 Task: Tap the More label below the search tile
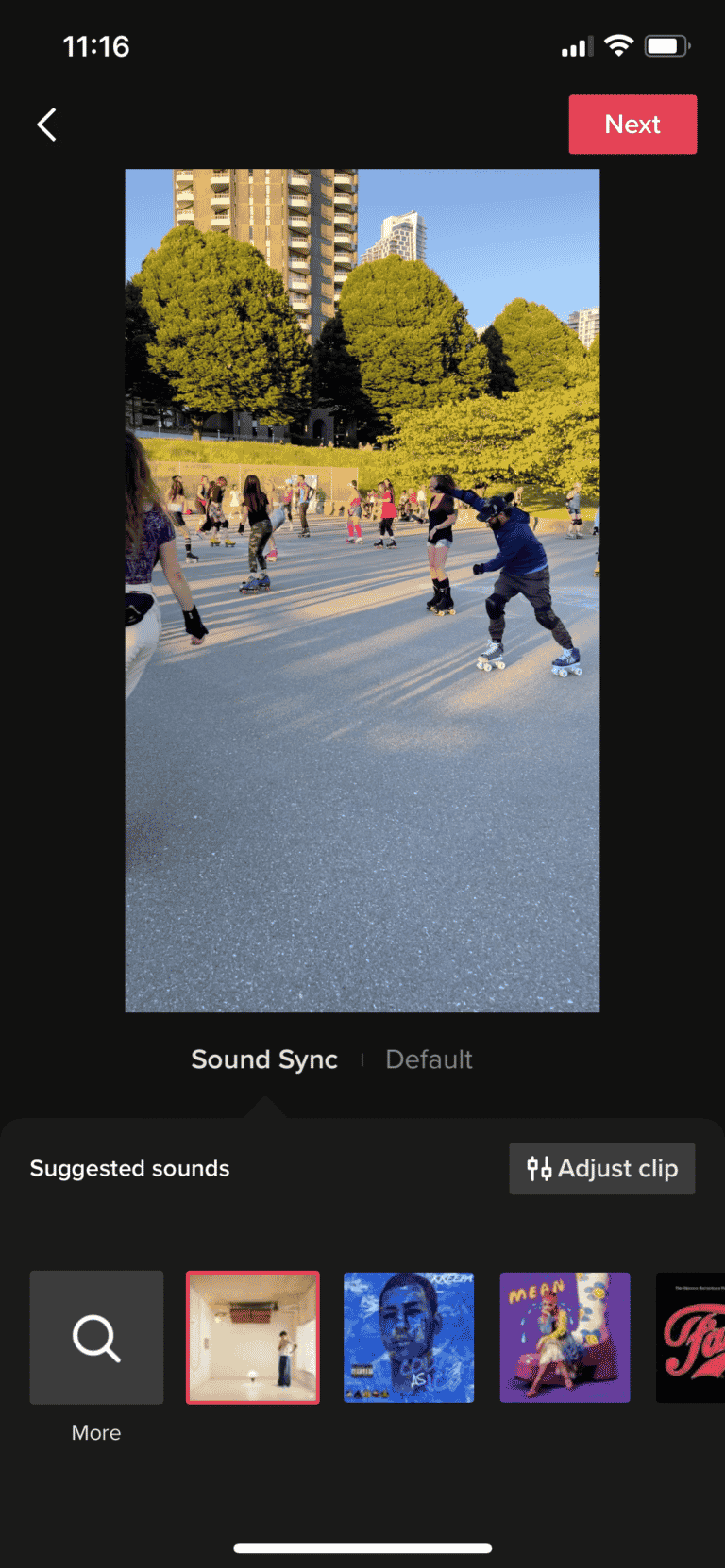(x=95, y=1432)
